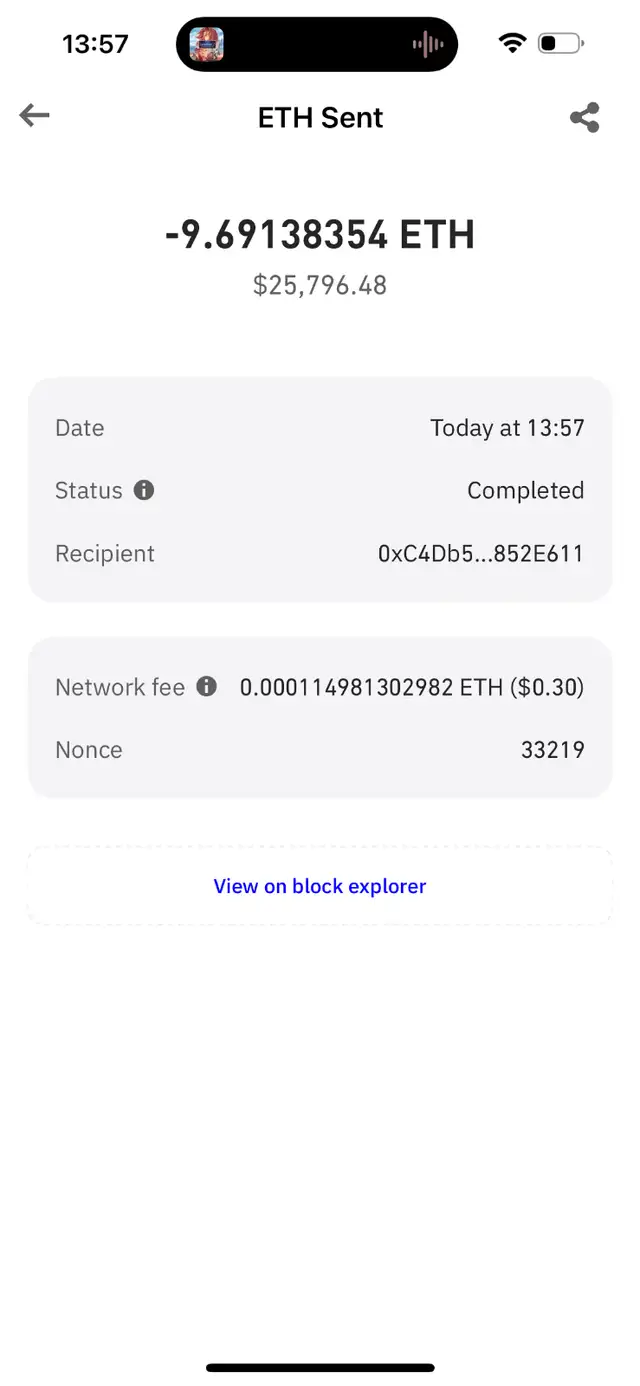Show info about the Network fee
640x1386 pixels.
(x=207, y=687)
